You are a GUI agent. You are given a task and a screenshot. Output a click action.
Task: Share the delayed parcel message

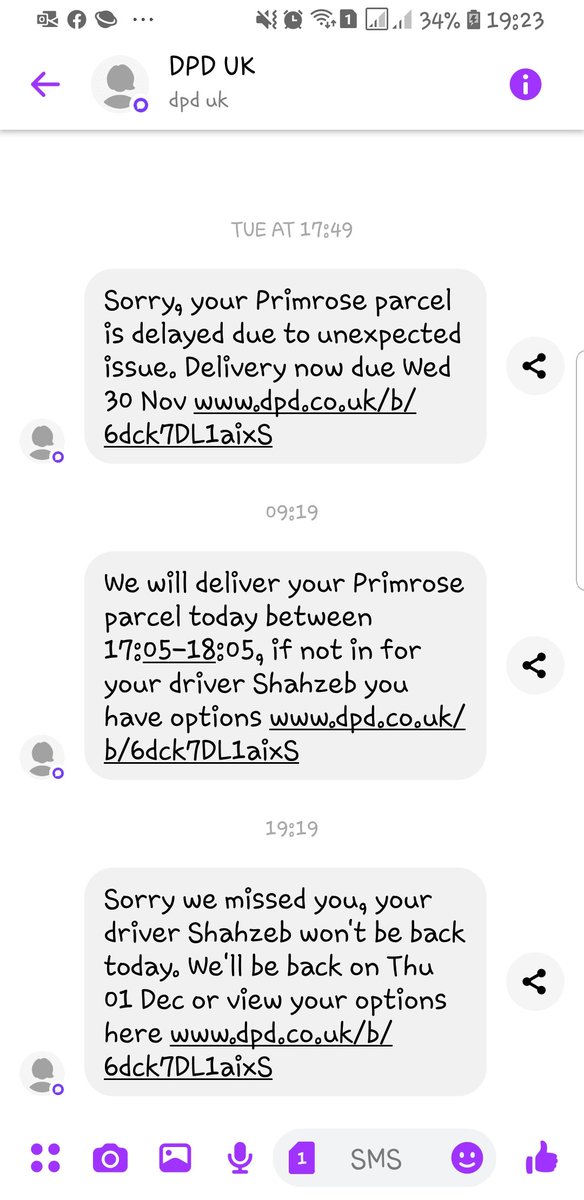[x=534, y=366]
